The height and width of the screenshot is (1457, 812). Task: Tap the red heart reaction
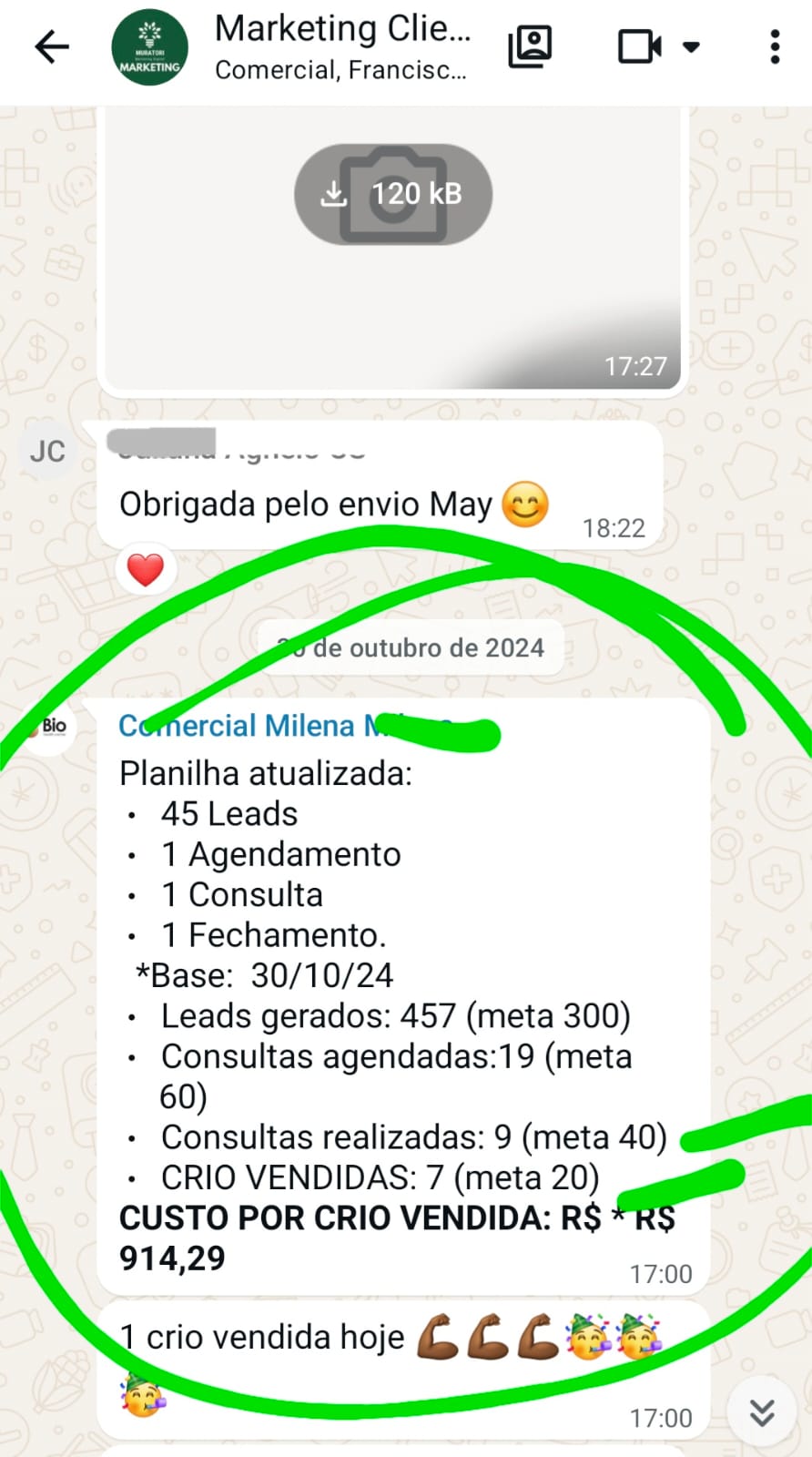pos(146,570)
